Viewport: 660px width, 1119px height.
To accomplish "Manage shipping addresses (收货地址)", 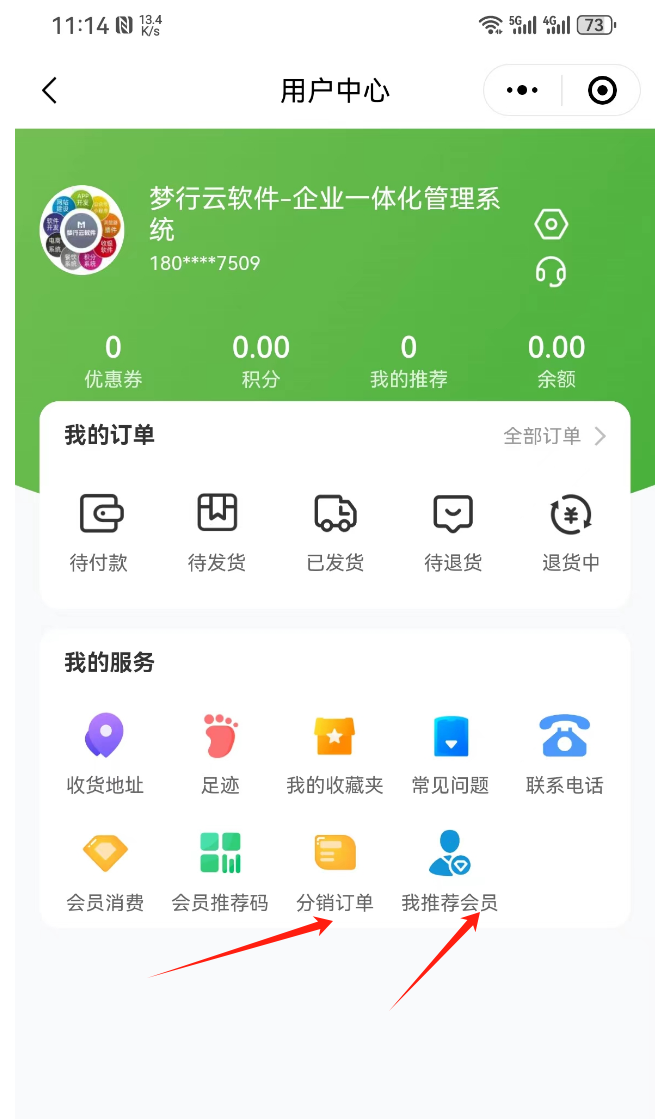I will click(x=105, y=754).
